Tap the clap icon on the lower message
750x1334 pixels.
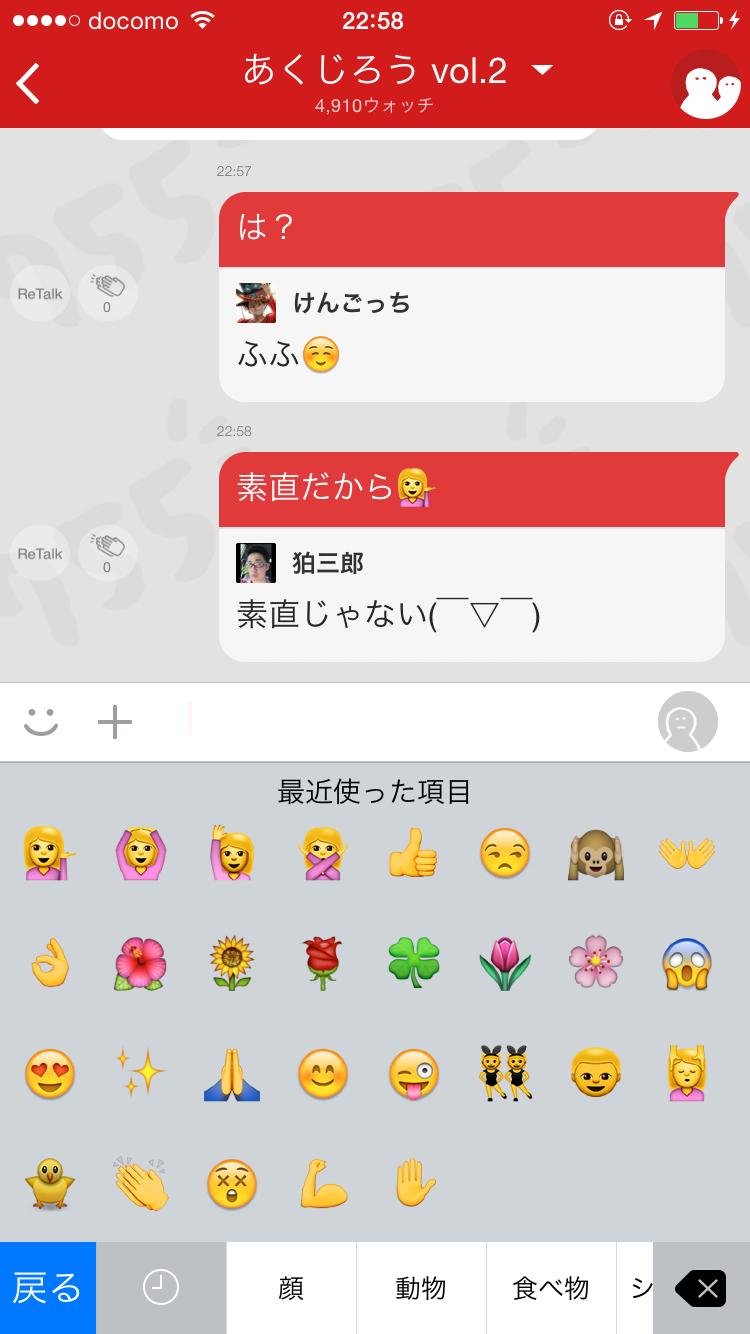(x=107, y=551)
